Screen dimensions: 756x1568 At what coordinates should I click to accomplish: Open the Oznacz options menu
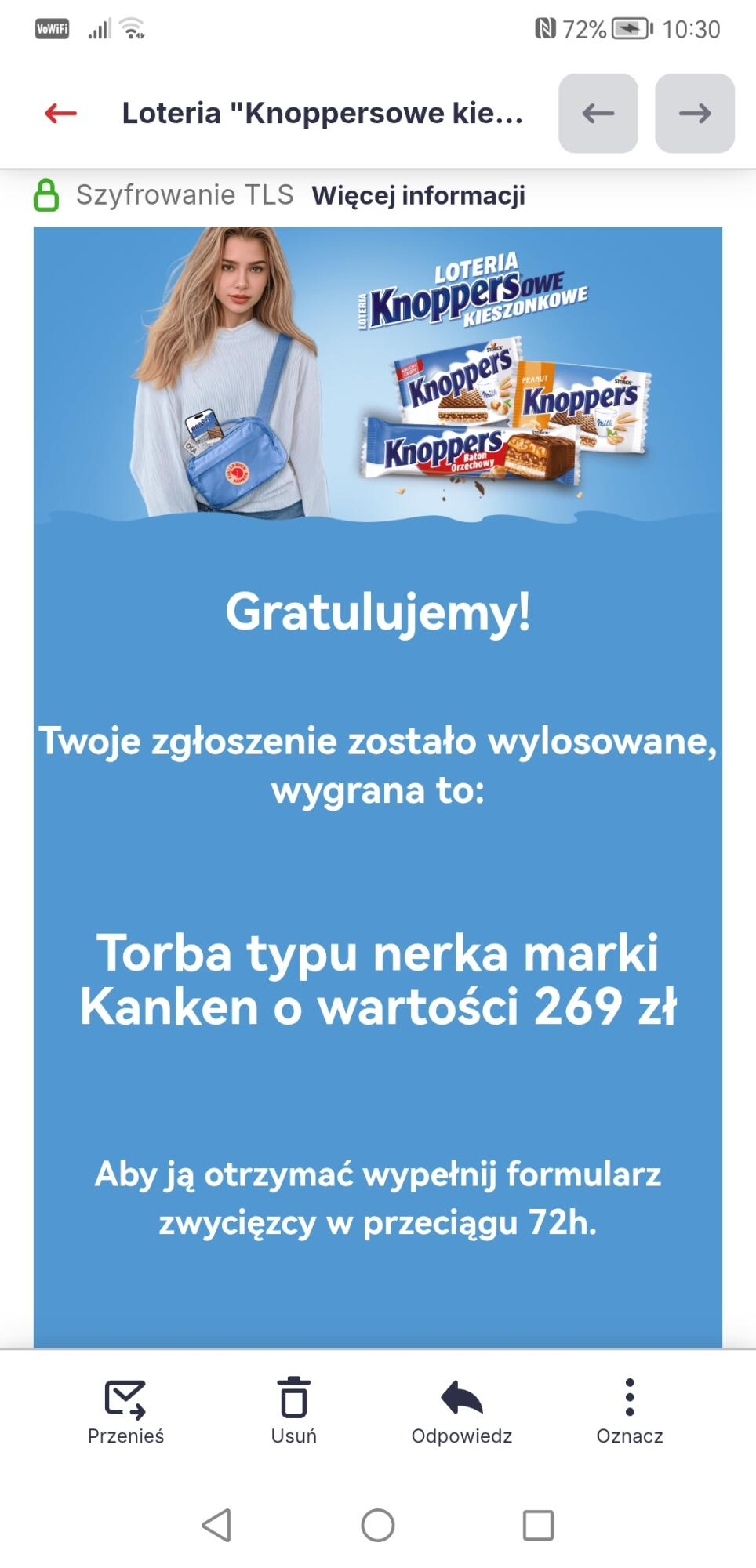point(629,1411)
